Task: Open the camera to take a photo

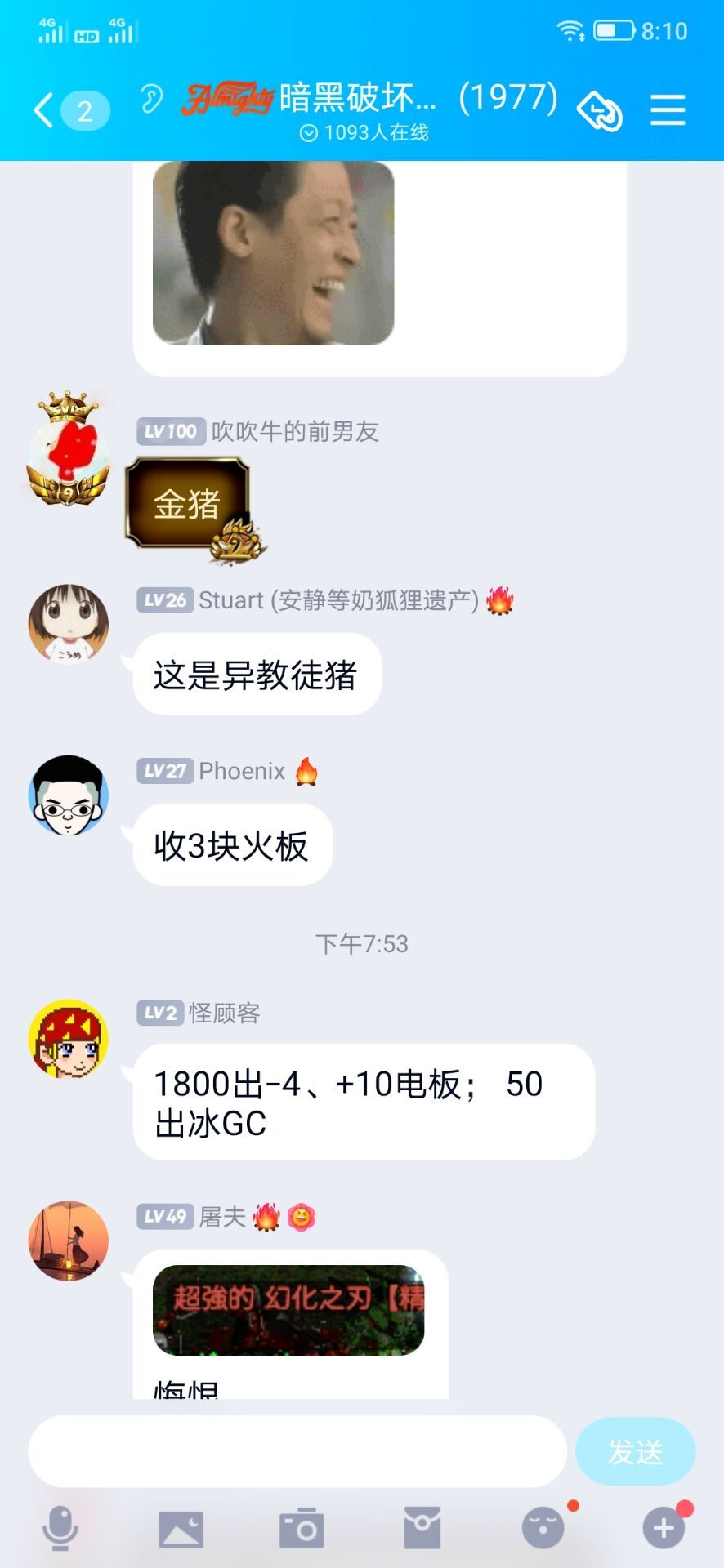Action: click(x=302, y=1528)
